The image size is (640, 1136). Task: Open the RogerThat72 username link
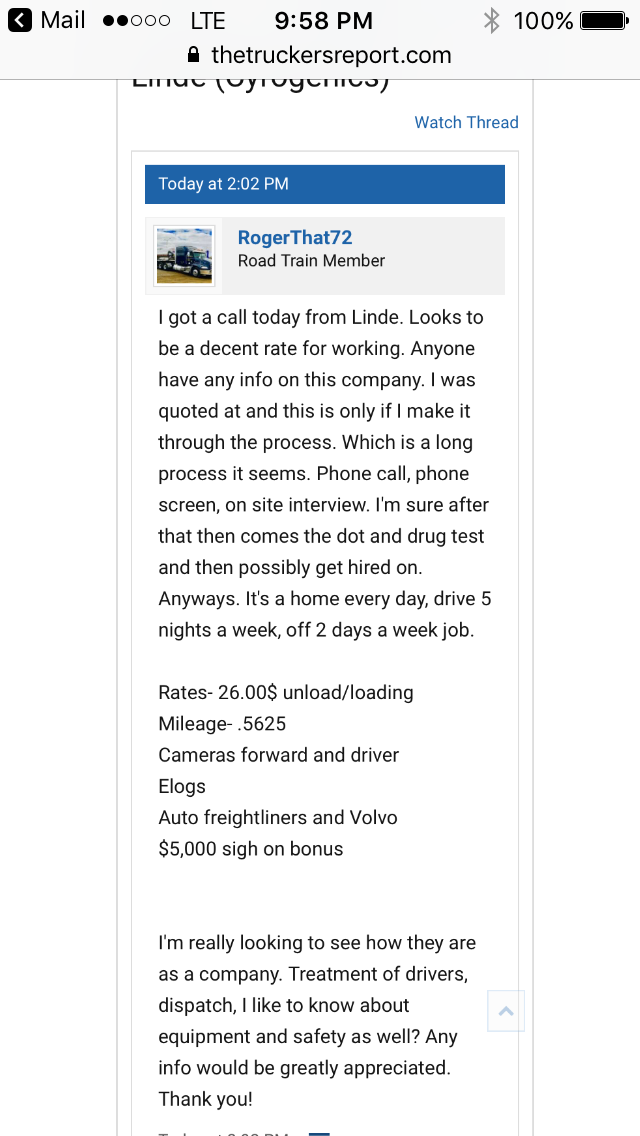pos(295,237)
